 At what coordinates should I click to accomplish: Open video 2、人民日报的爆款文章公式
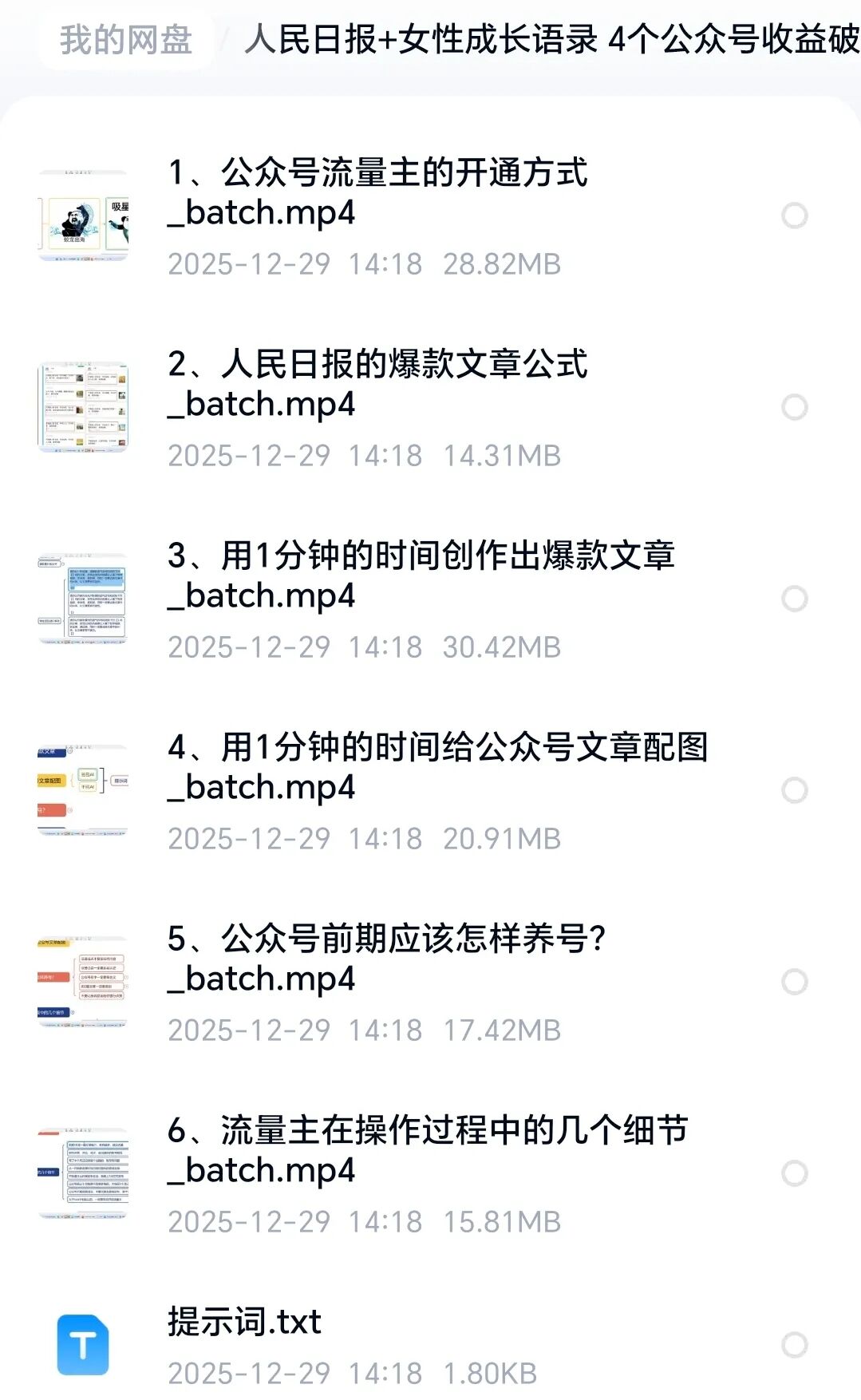pyautogui.click(x=377, y=384)
